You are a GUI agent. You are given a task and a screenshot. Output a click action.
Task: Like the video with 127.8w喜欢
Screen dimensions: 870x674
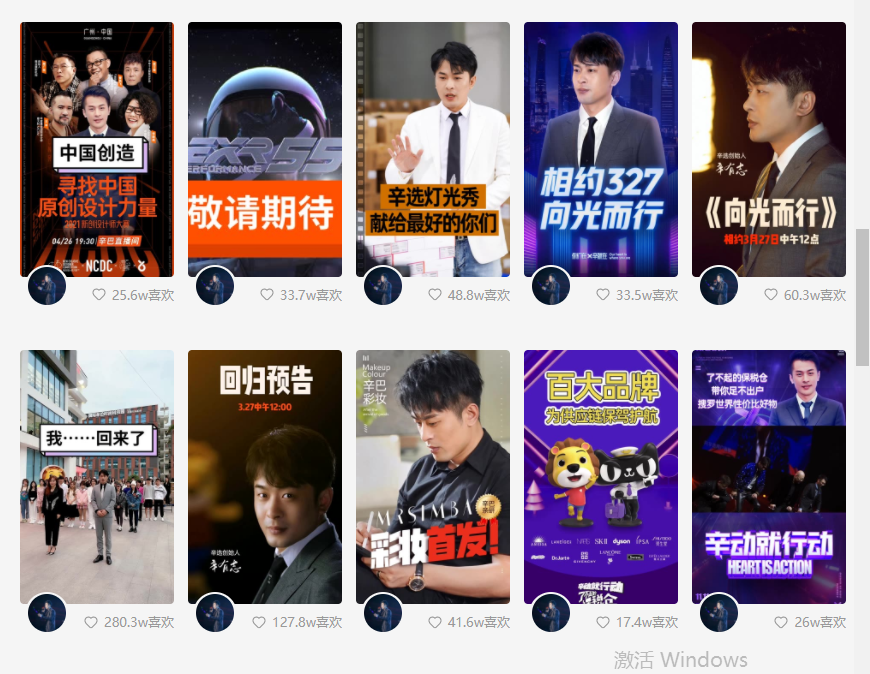pyautogui.click(x=259, y=622)
